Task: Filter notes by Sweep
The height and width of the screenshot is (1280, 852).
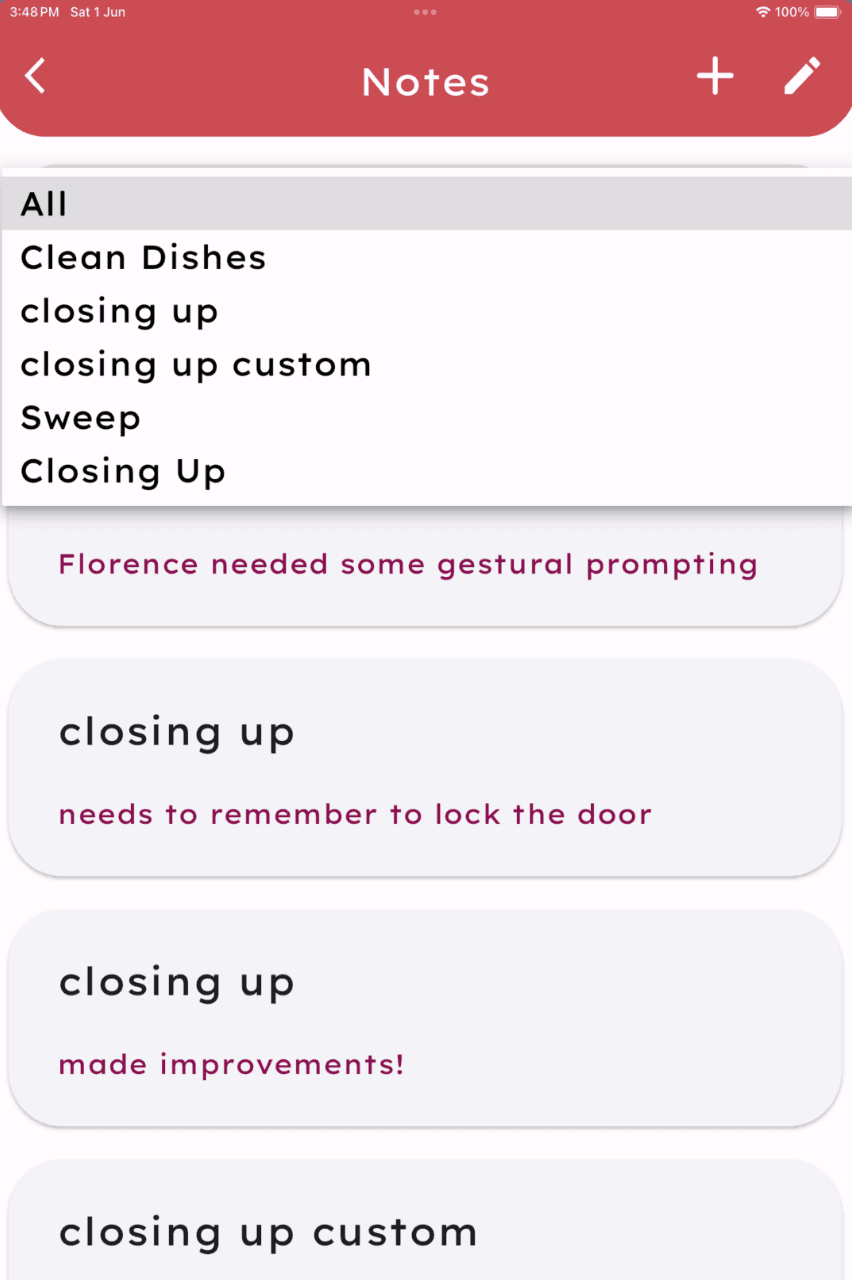Action: point(80,418)
